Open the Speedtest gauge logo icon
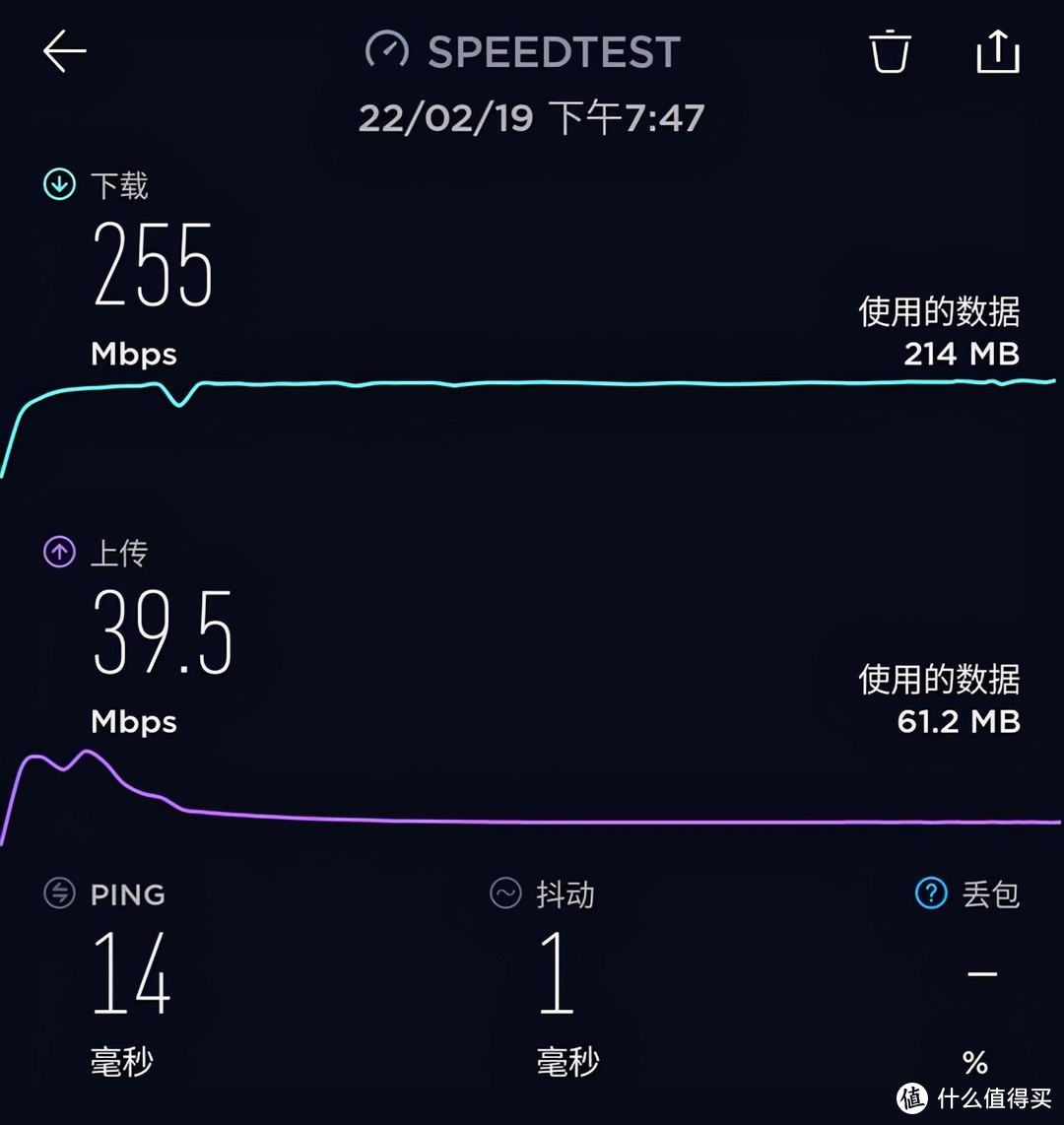Image resolution: width=1064 pixels, height=1125 pixels. pos(388,49)
